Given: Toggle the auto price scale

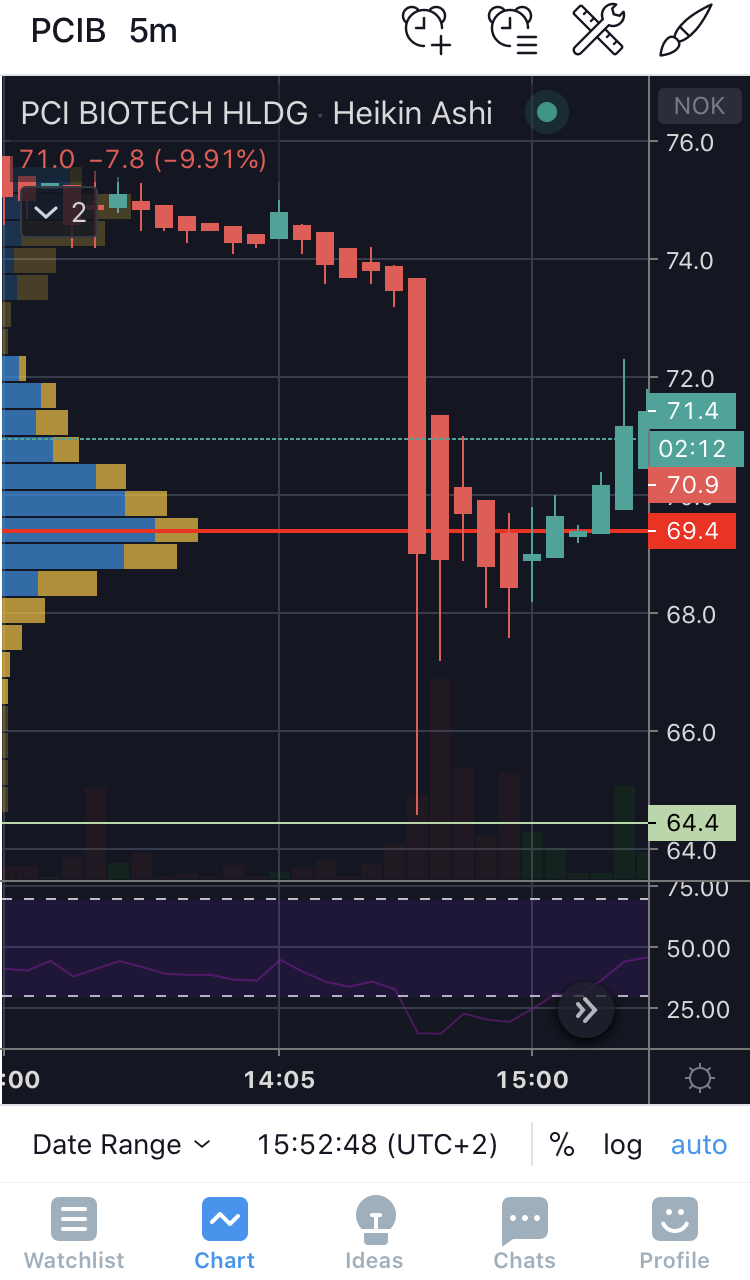Looking at the screenshot, I should [x=698, y=1145].
